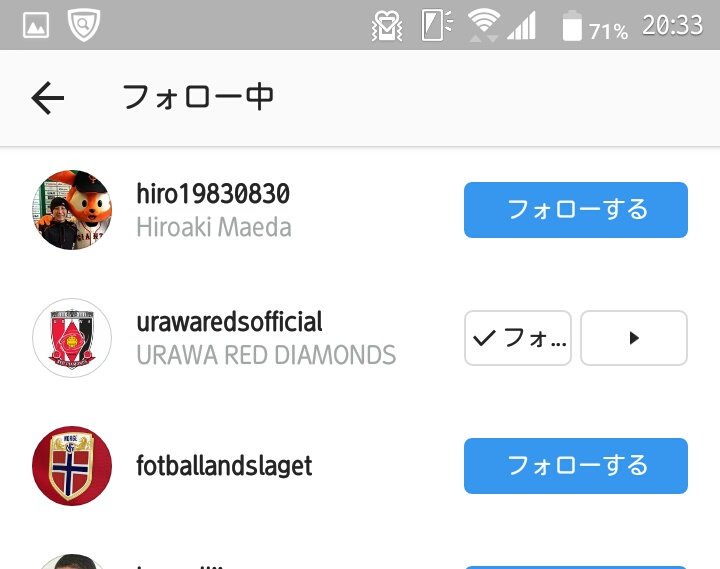Go back using the arrow icon

click(x=47, y=98)
